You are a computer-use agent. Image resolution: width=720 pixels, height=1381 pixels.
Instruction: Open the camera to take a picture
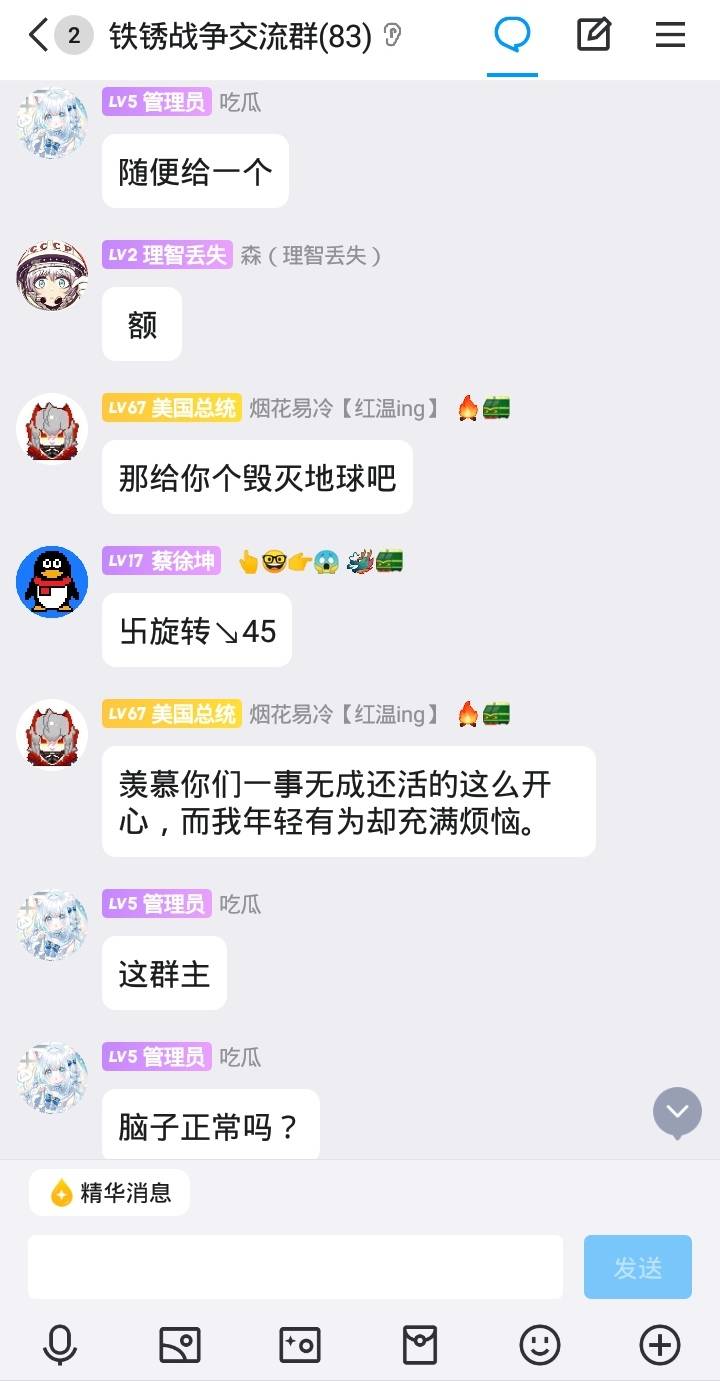tap(299, 1345)
